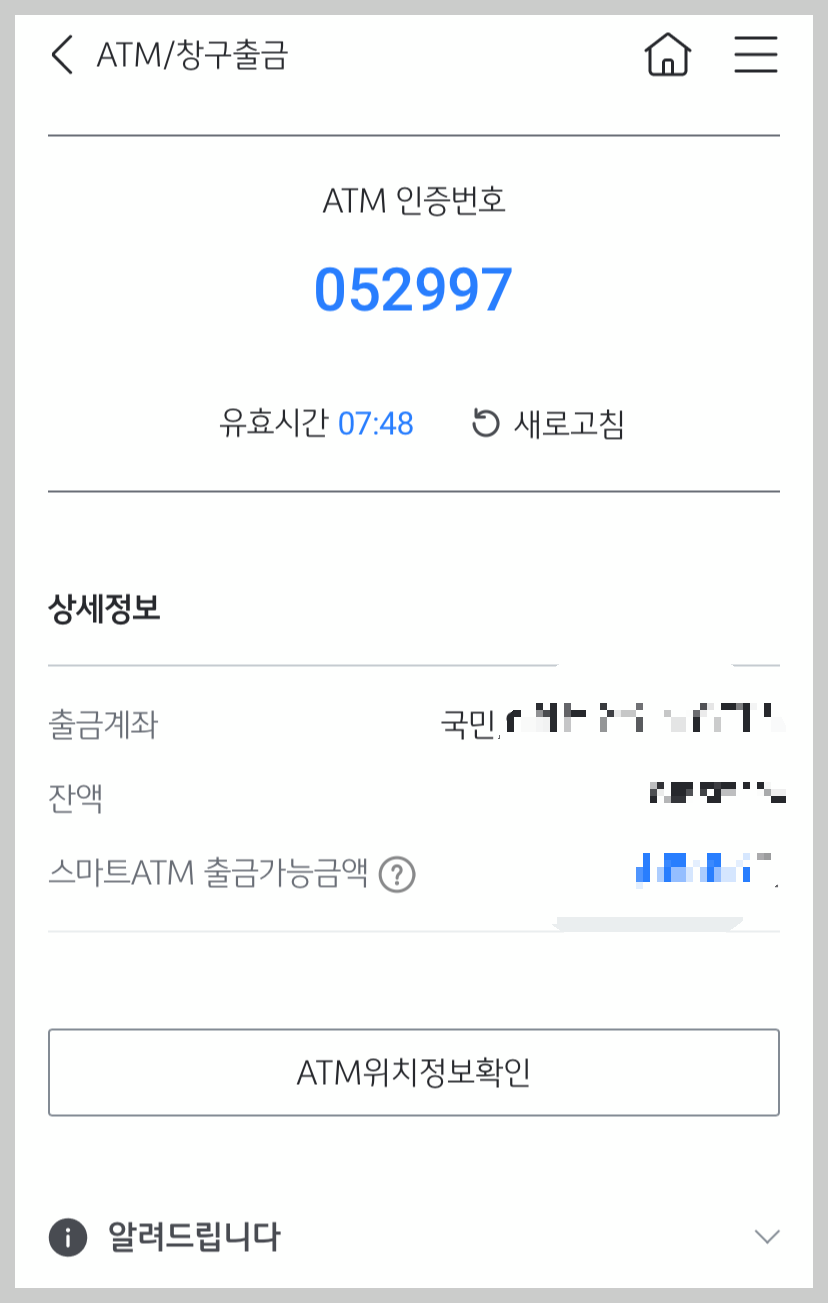Tap the back arrow to exit ATM withdrawal
The height and width of the screenshot is (1303, 828).
[61, 57]
